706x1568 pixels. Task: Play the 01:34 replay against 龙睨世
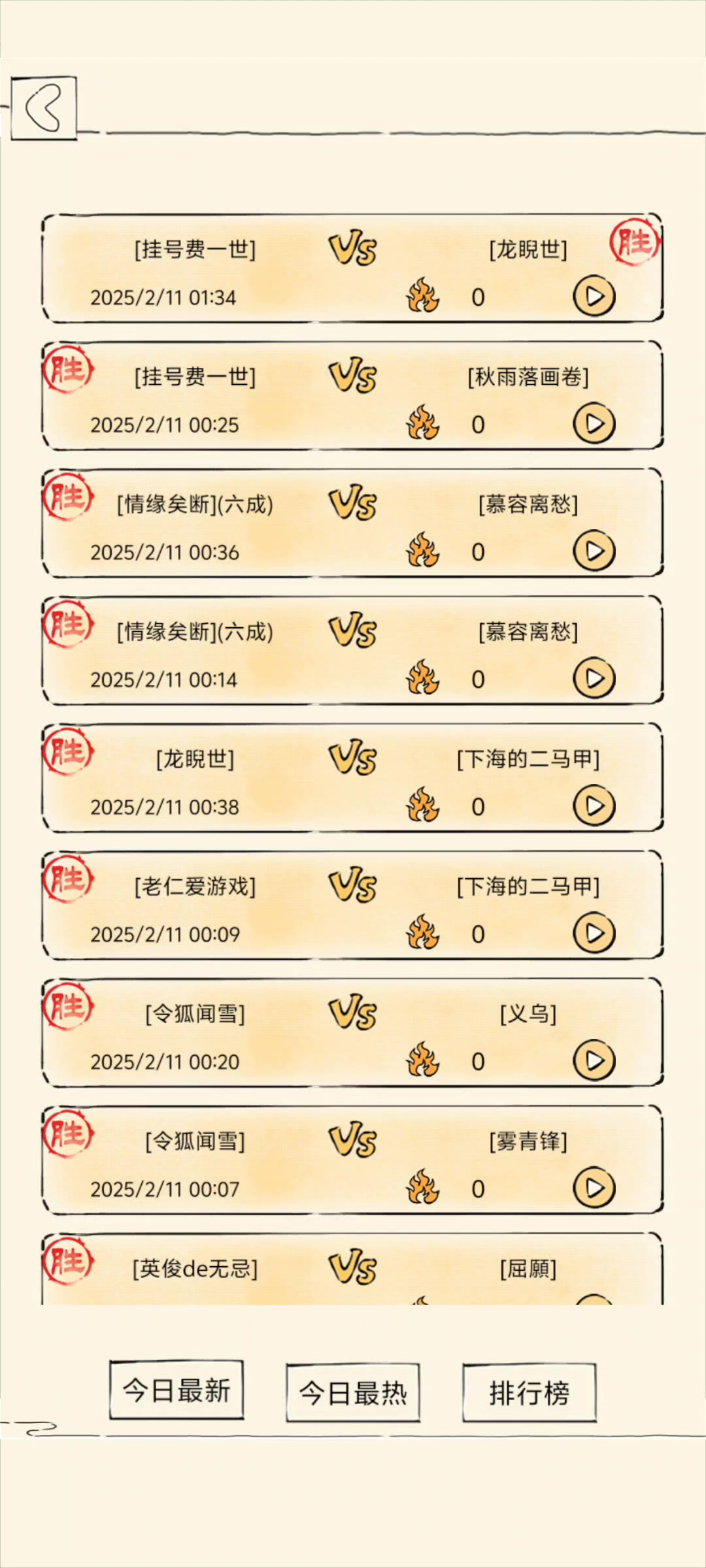point(594,297)
